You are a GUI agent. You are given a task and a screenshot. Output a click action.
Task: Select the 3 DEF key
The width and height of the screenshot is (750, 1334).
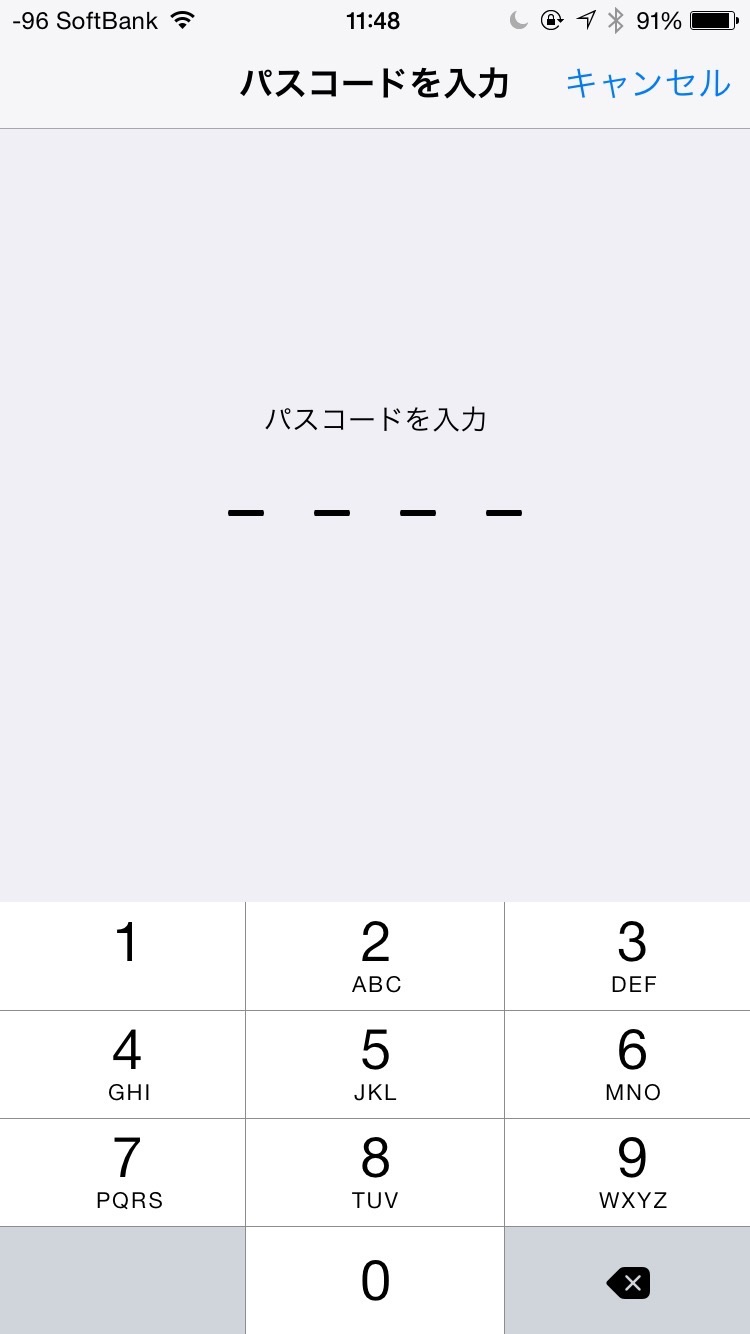click(628, 956)
